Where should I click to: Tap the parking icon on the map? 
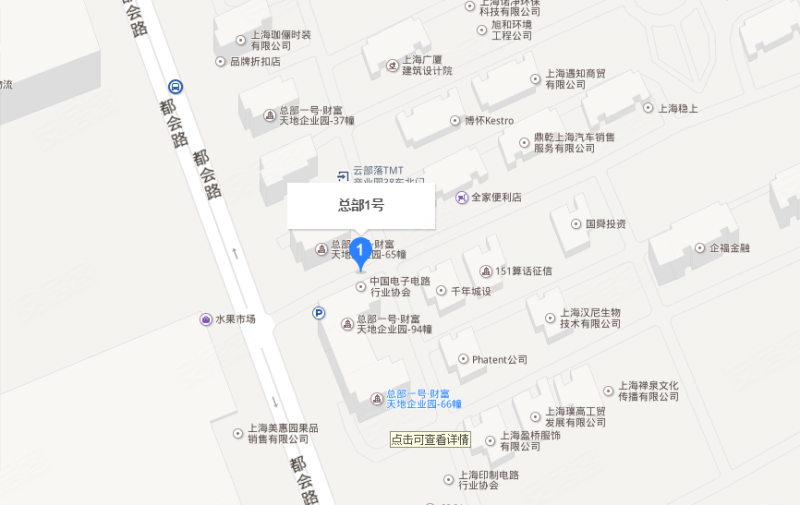click(x=319, y=313)
